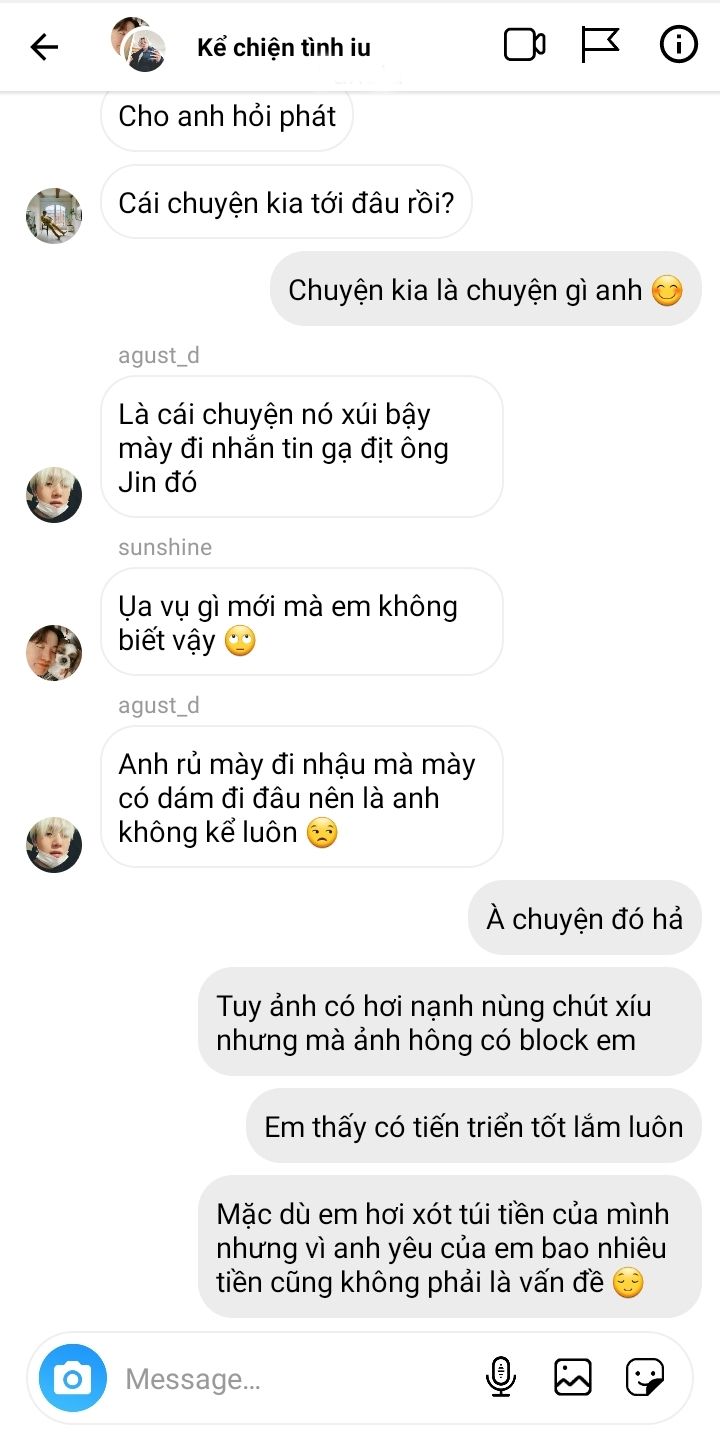Open the chat info details

point(678,45)
